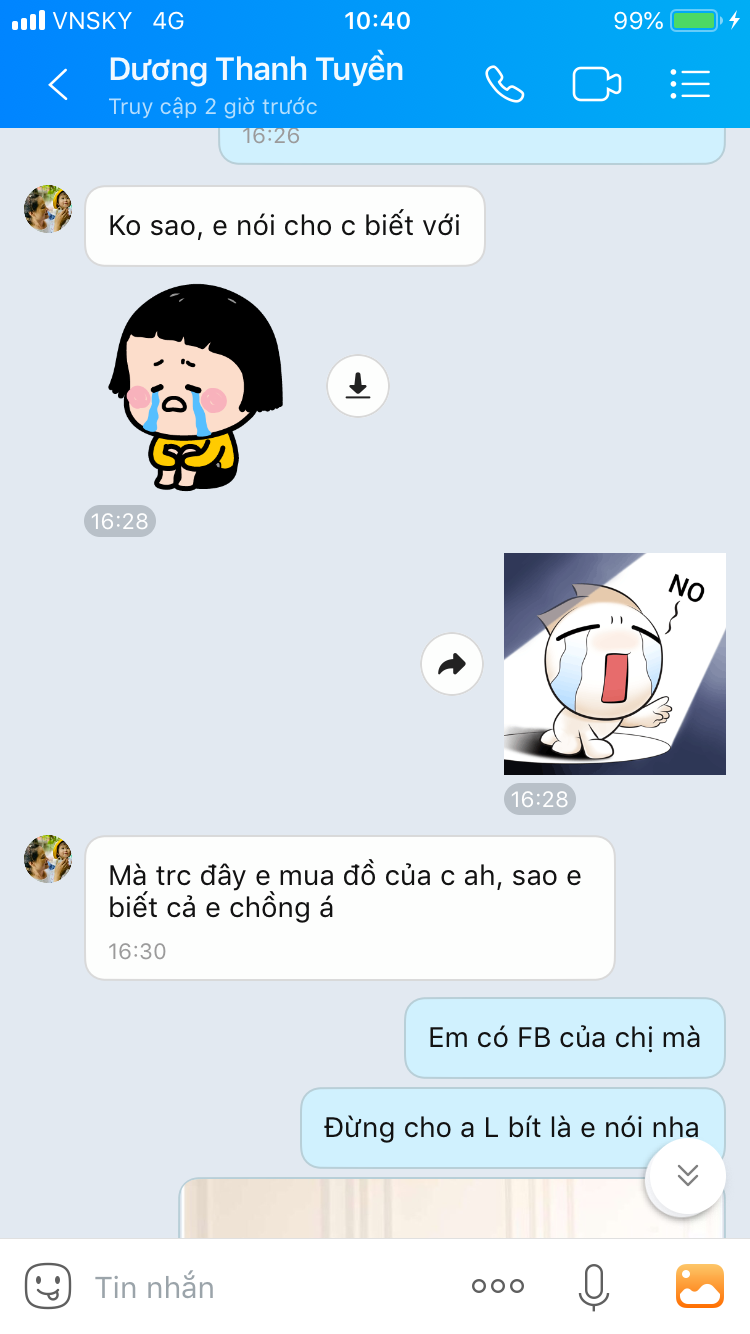
Task: Open the contact name header Dương Thanh Tuyền
Action: click(256, 70)
